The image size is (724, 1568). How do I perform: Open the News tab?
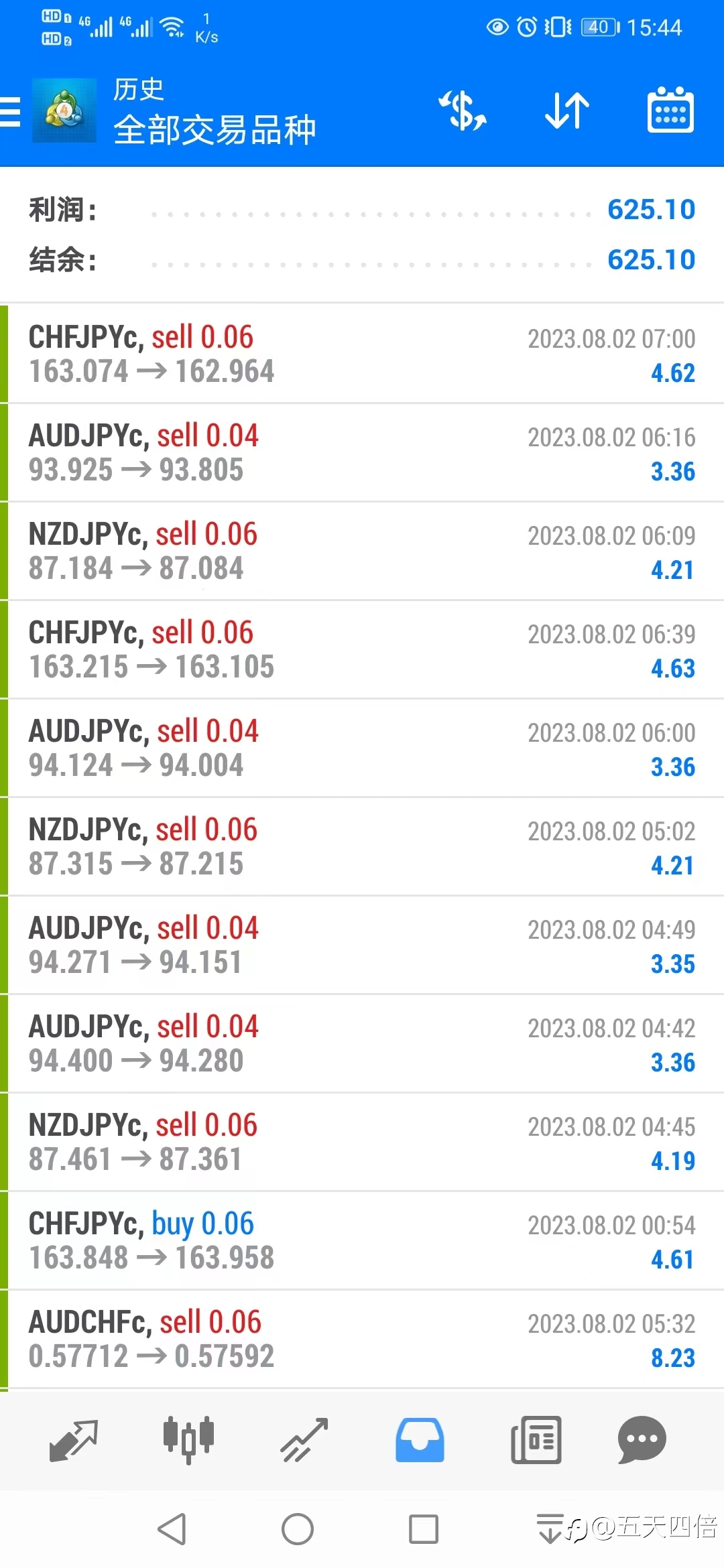pyautogui.click(x=536, y=1440)
